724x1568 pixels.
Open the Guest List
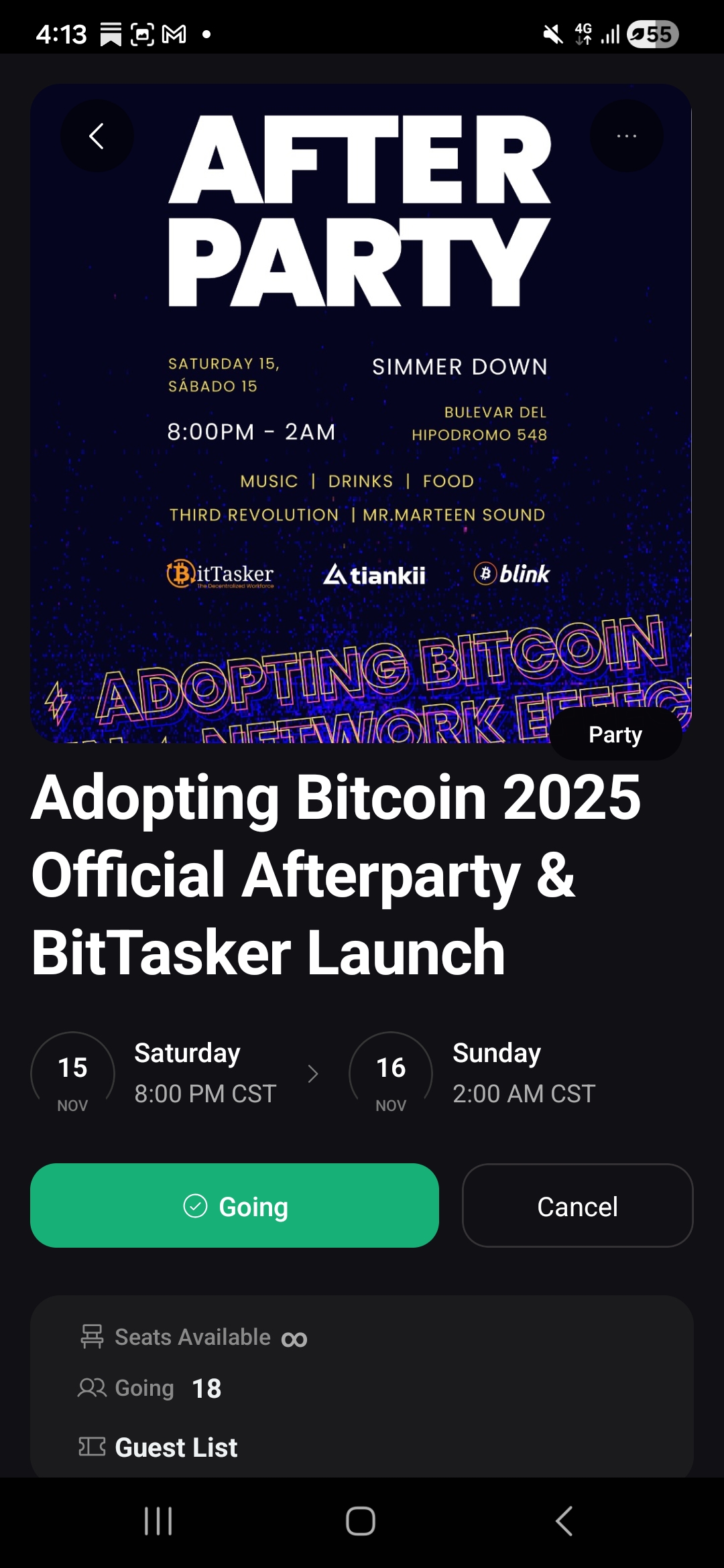(x=176, y=1447)
